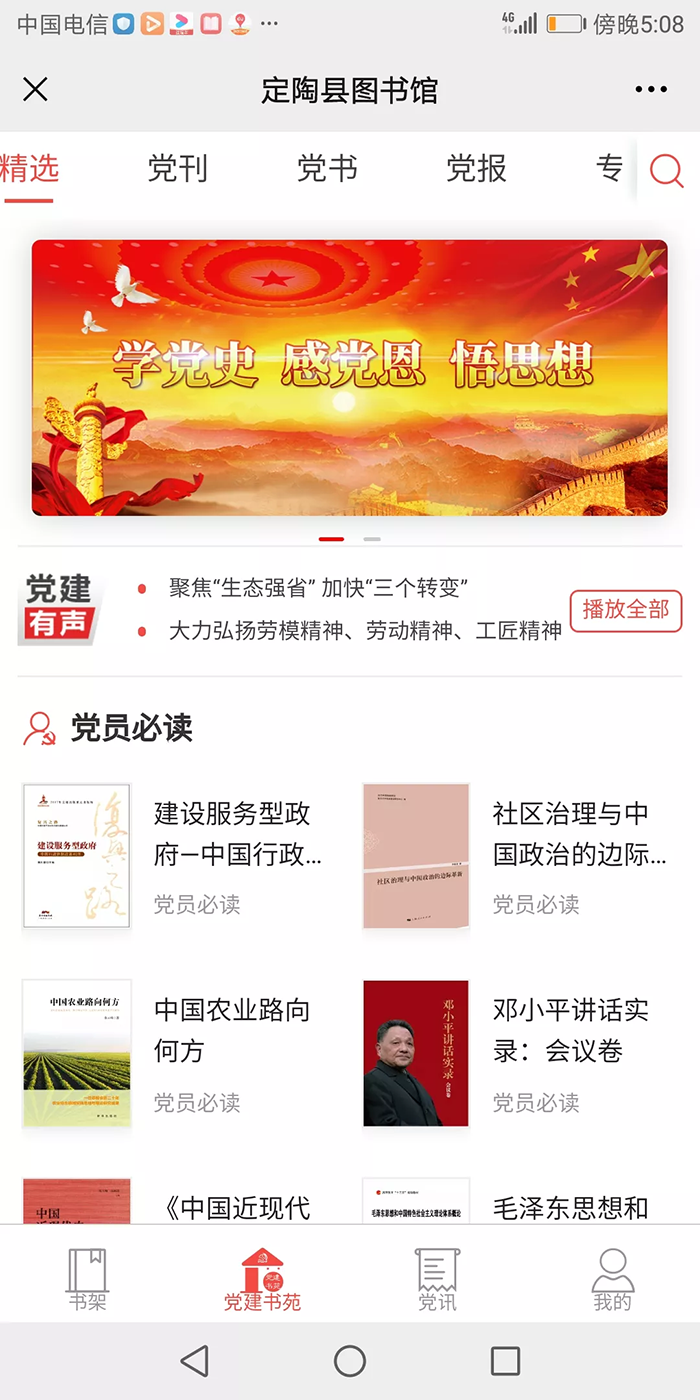700x1400 pixels.
Task: Open book 社区治理与中国政治的边际…
Action: click(x=579, y=834)
